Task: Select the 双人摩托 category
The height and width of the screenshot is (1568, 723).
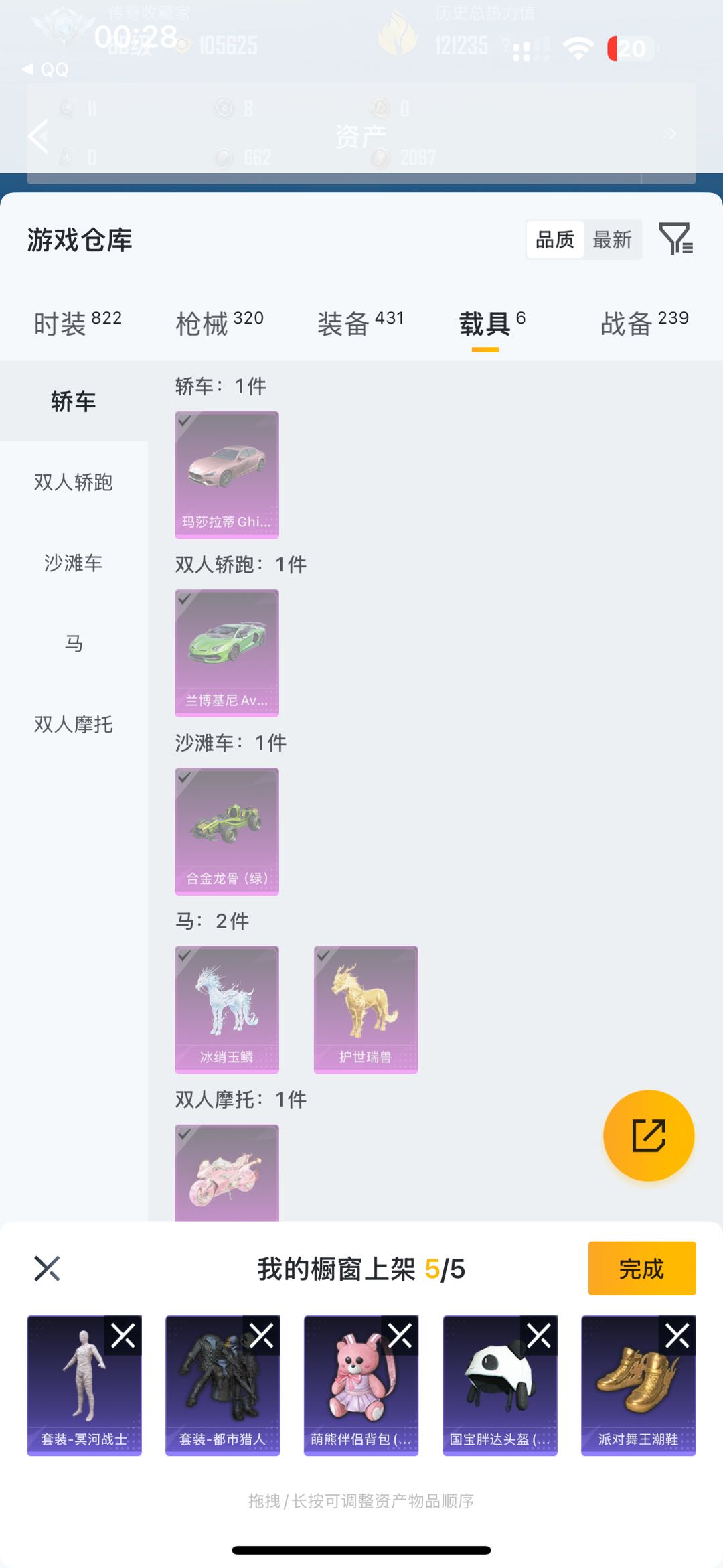Action: [74, 724]
